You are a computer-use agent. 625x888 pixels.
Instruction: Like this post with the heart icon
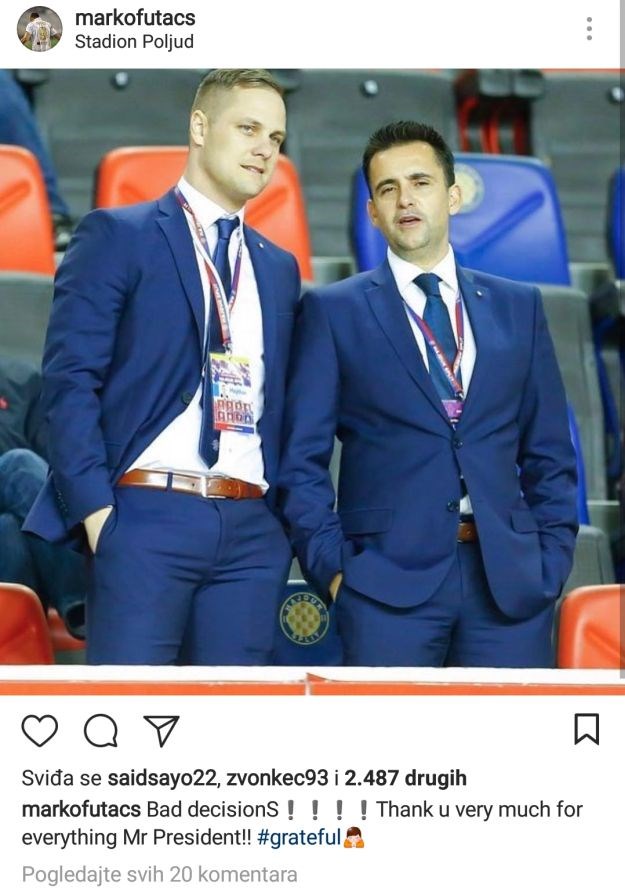pyautogui.click(x=40, y=730)
